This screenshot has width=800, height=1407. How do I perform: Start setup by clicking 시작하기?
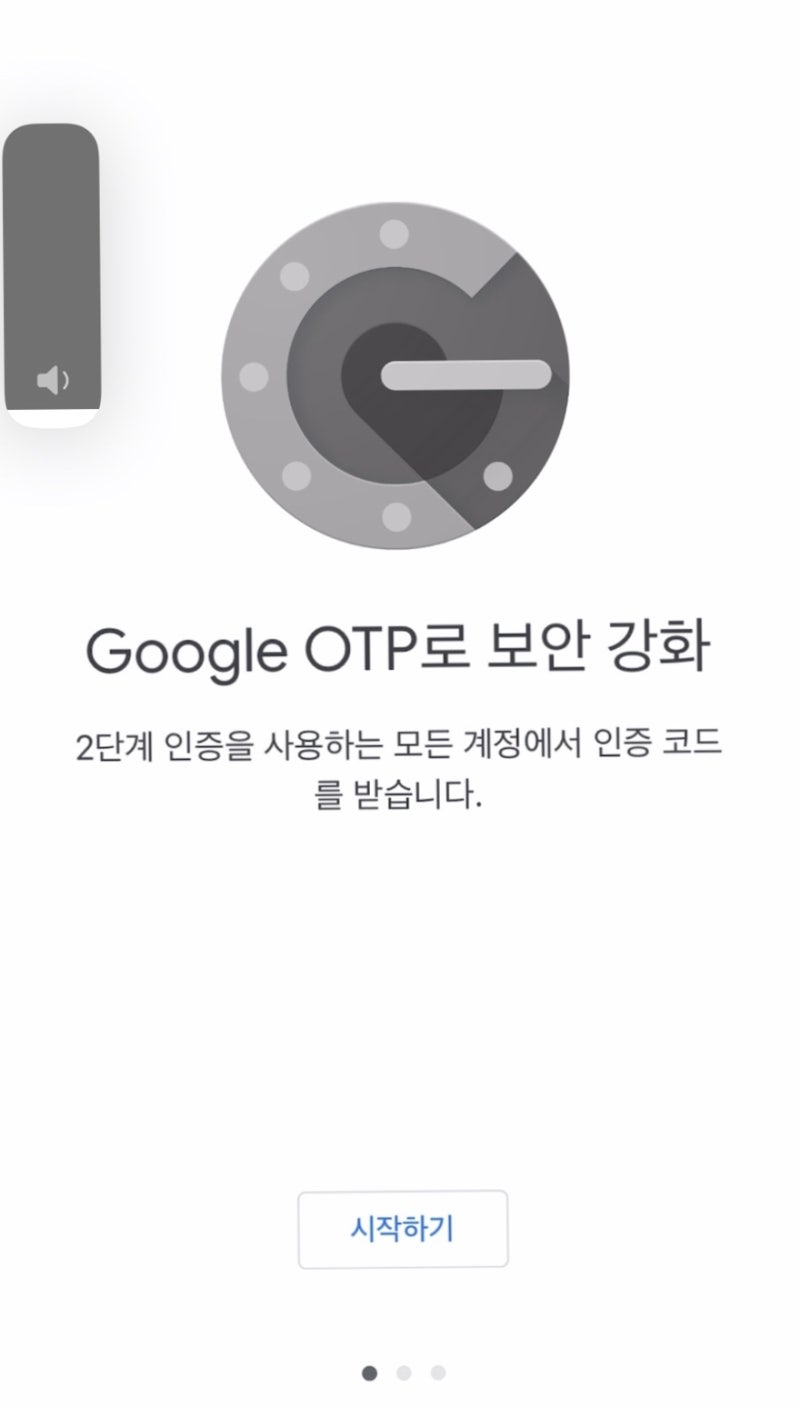402,1229
